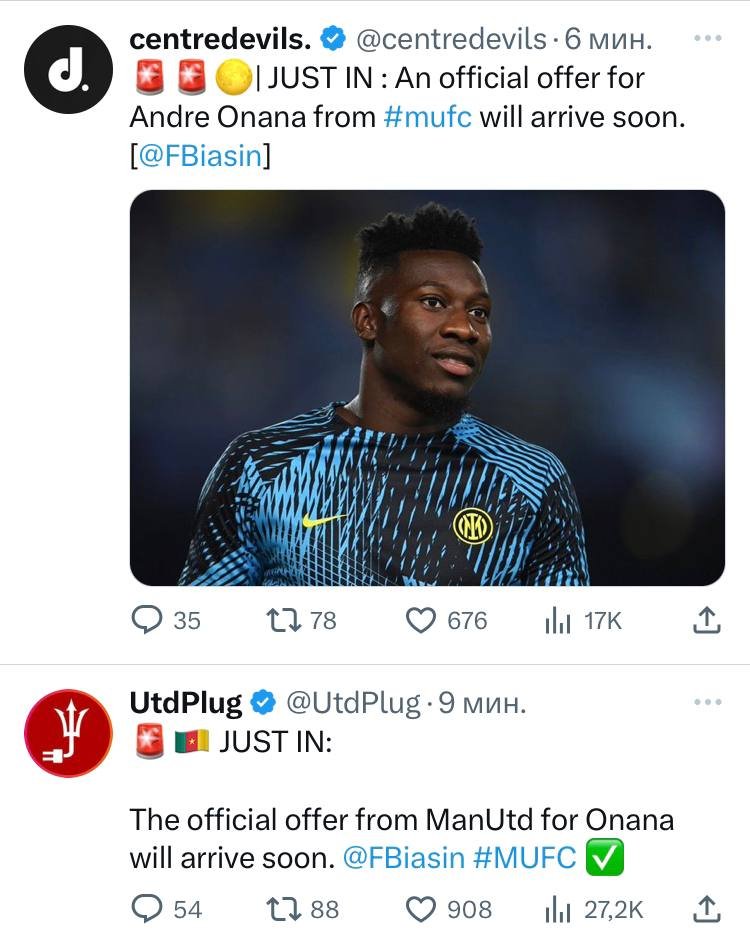Retweet the centredevils tweet
Viewport: 750px width, 950px height.
[277, 620]
